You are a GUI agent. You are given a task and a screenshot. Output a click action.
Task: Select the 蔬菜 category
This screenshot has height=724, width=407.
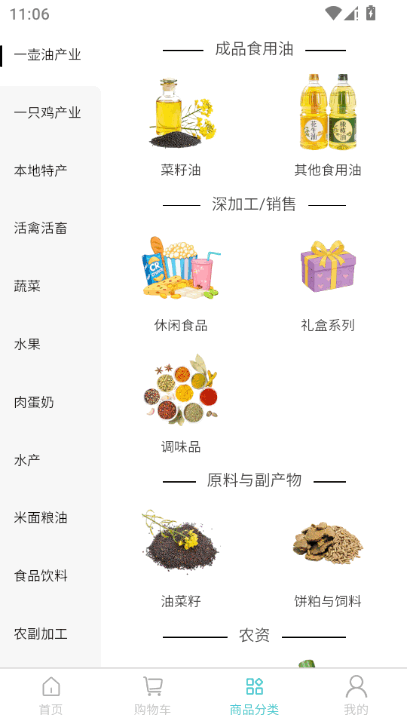tap(27, 286)
